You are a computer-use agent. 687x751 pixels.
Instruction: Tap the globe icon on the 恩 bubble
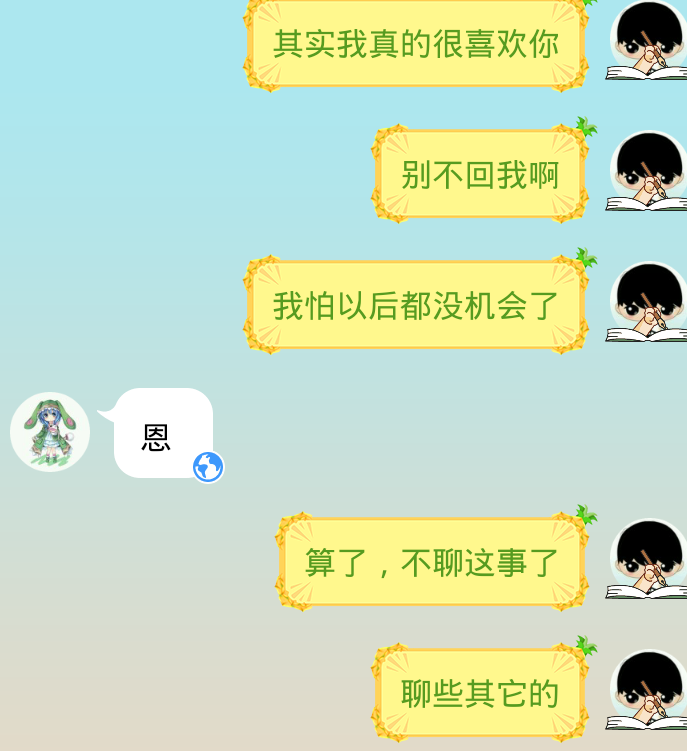pyautogui.click(x=208, y=467)
